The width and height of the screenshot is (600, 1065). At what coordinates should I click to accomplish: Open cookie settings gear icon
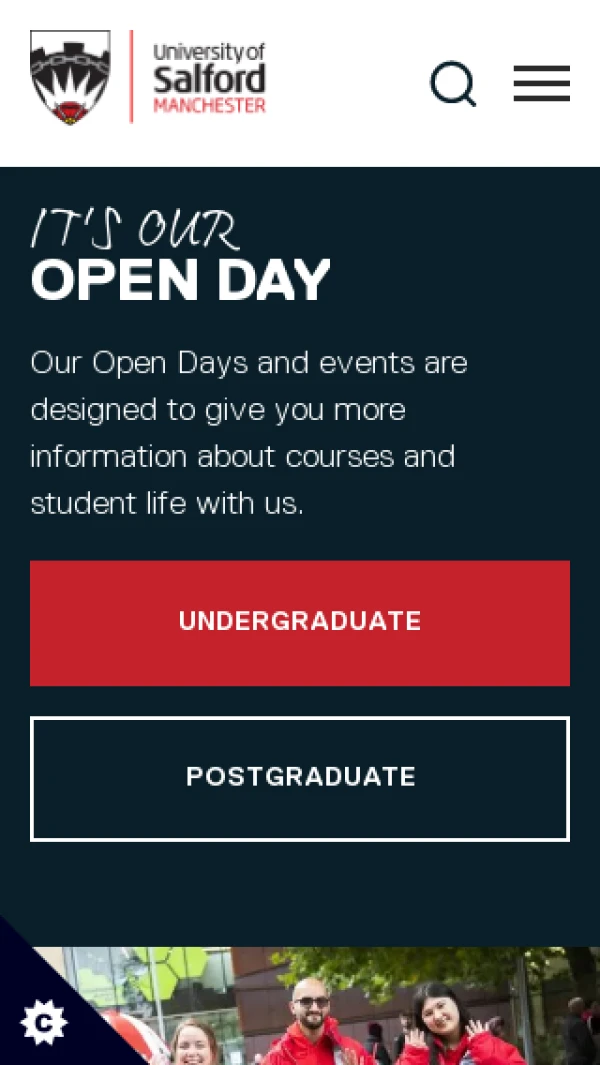point(43,1022)
